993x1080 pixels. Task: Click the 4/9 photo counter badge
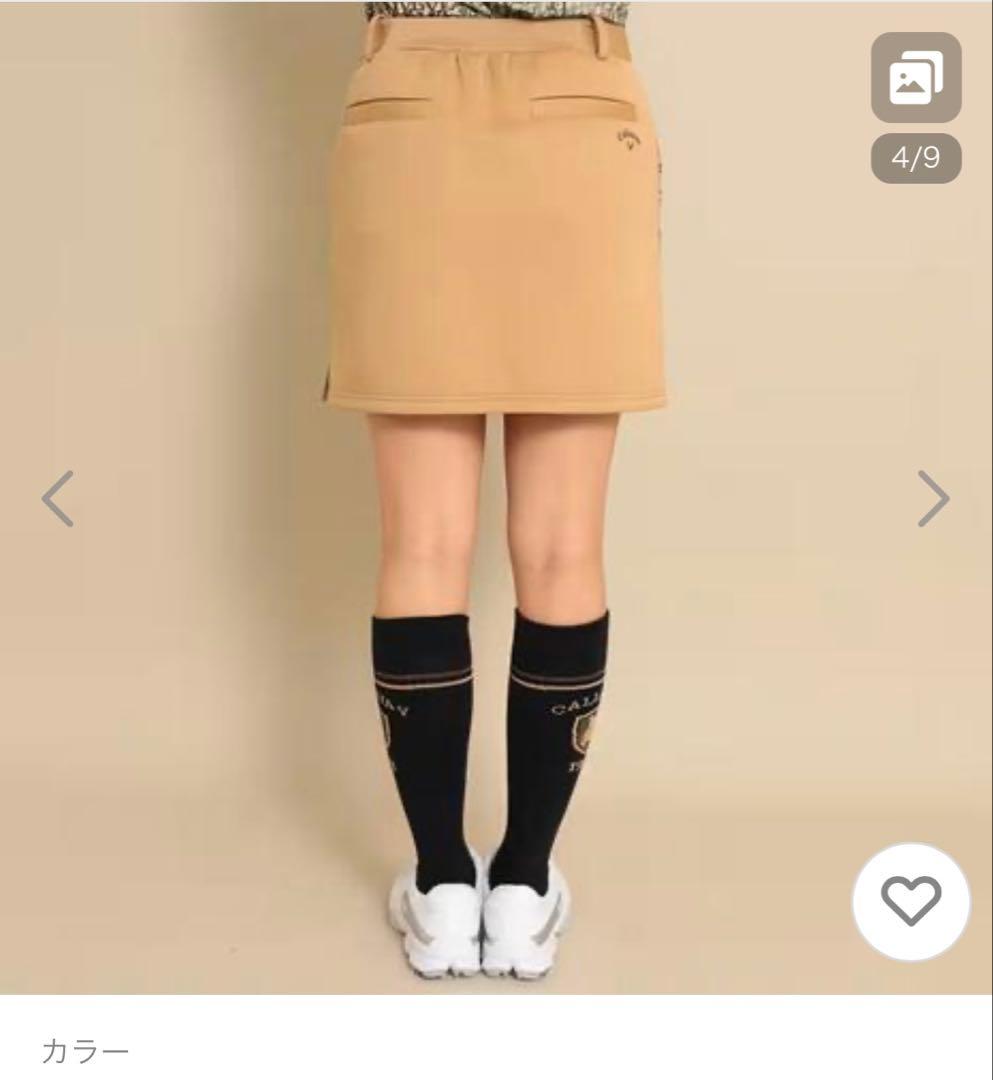[916, 155]
